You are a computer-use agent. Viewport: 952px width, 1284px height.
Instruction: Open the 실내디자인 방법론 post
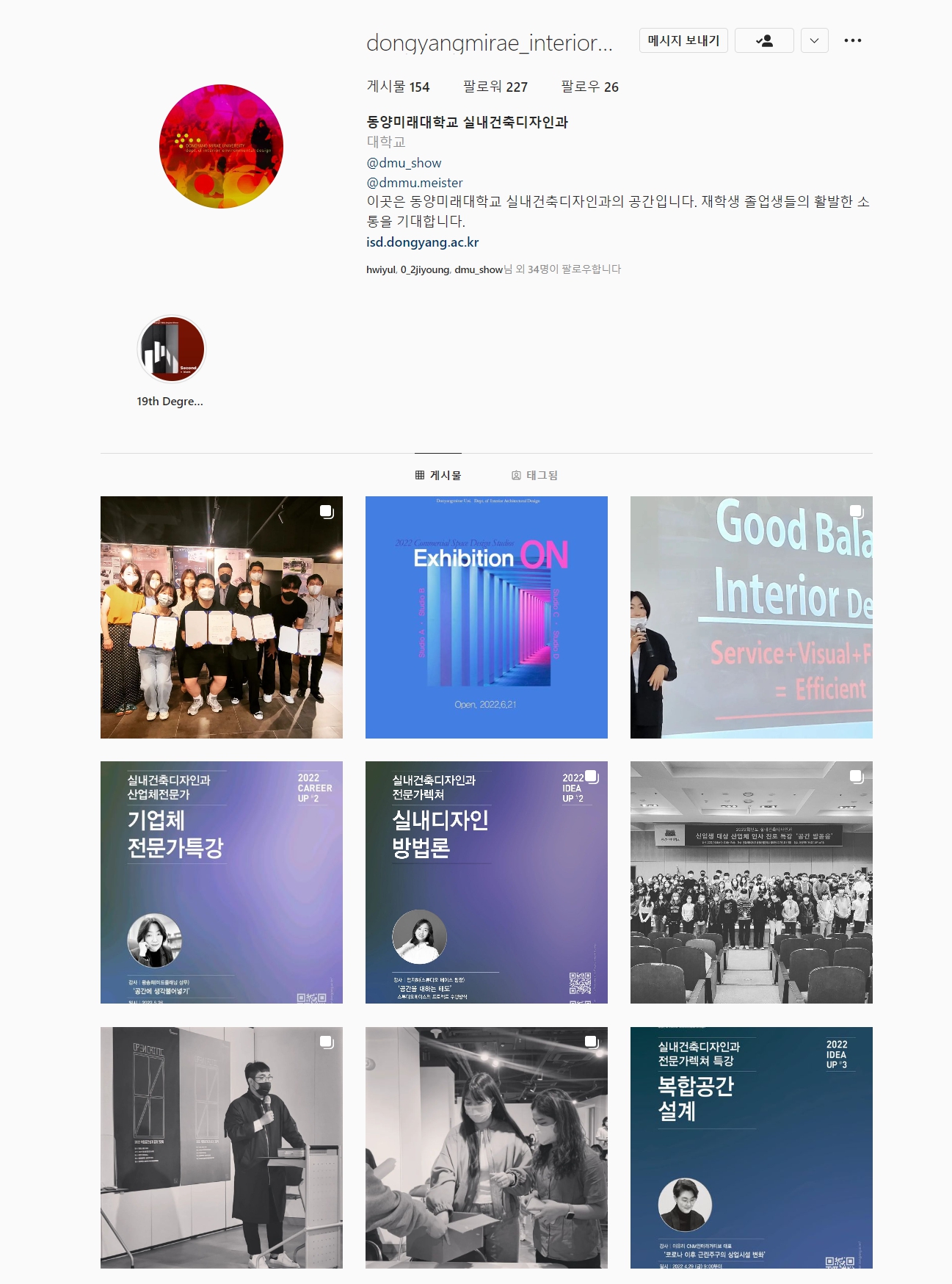(x=486, y=882)
